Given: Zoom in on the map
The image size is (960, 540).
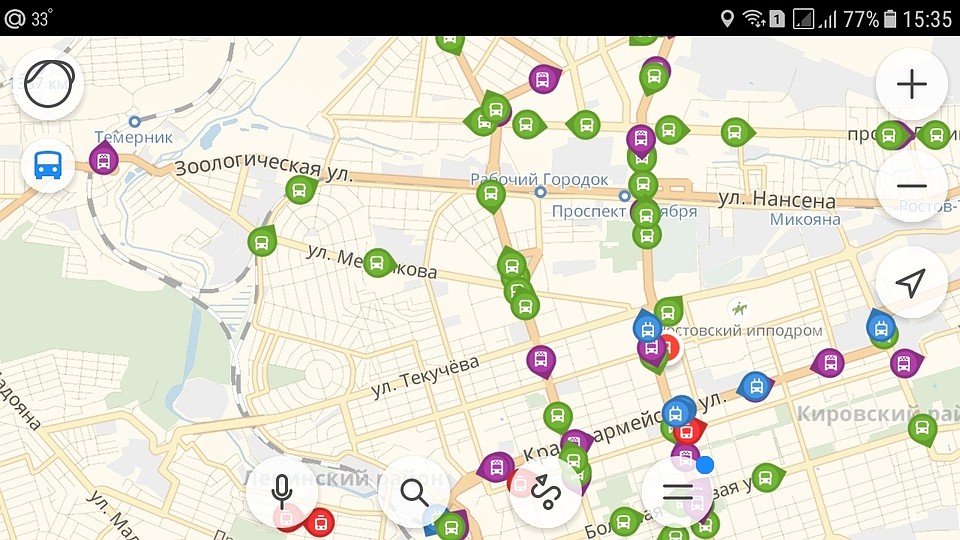Looking at the screenshot, I should pyautogui.click(x=911, y=85).
